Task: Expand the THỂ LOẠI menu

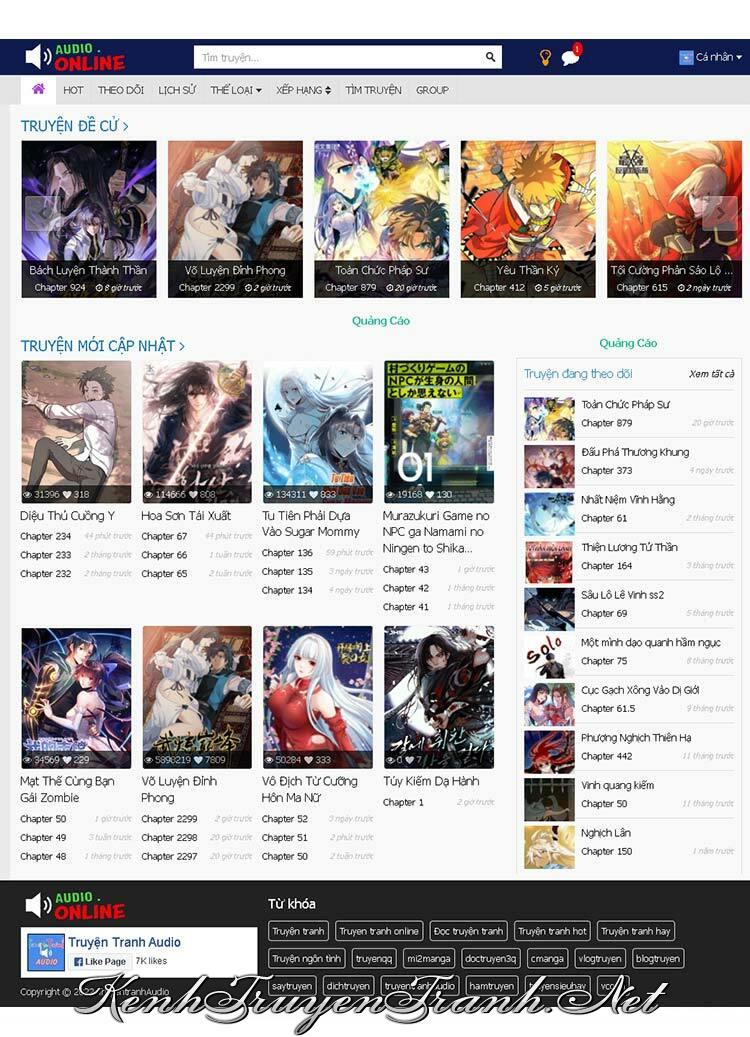Action: pyautogui.click(x=235, y=90)
